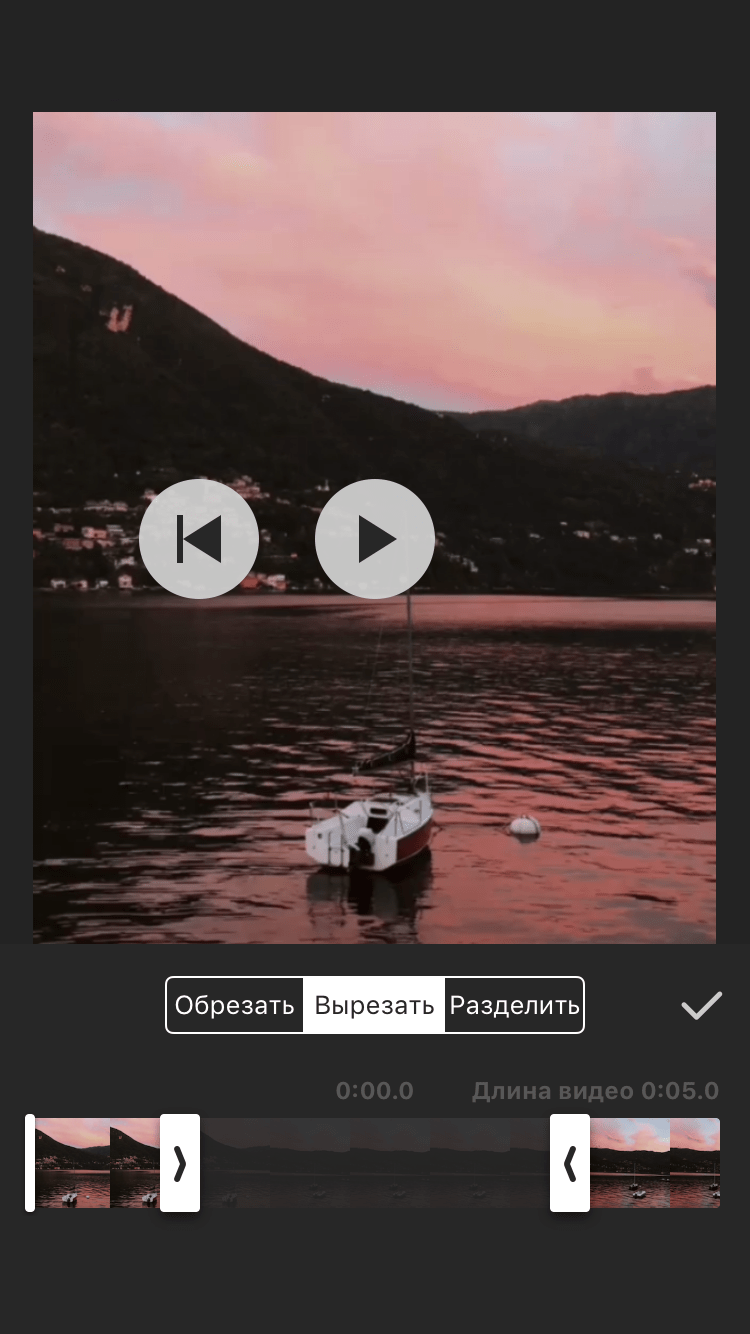The height and width of the screenshot is (1334, 750).
Task: Tap the white playhead at timeline start
Action: pos(30,1163)
